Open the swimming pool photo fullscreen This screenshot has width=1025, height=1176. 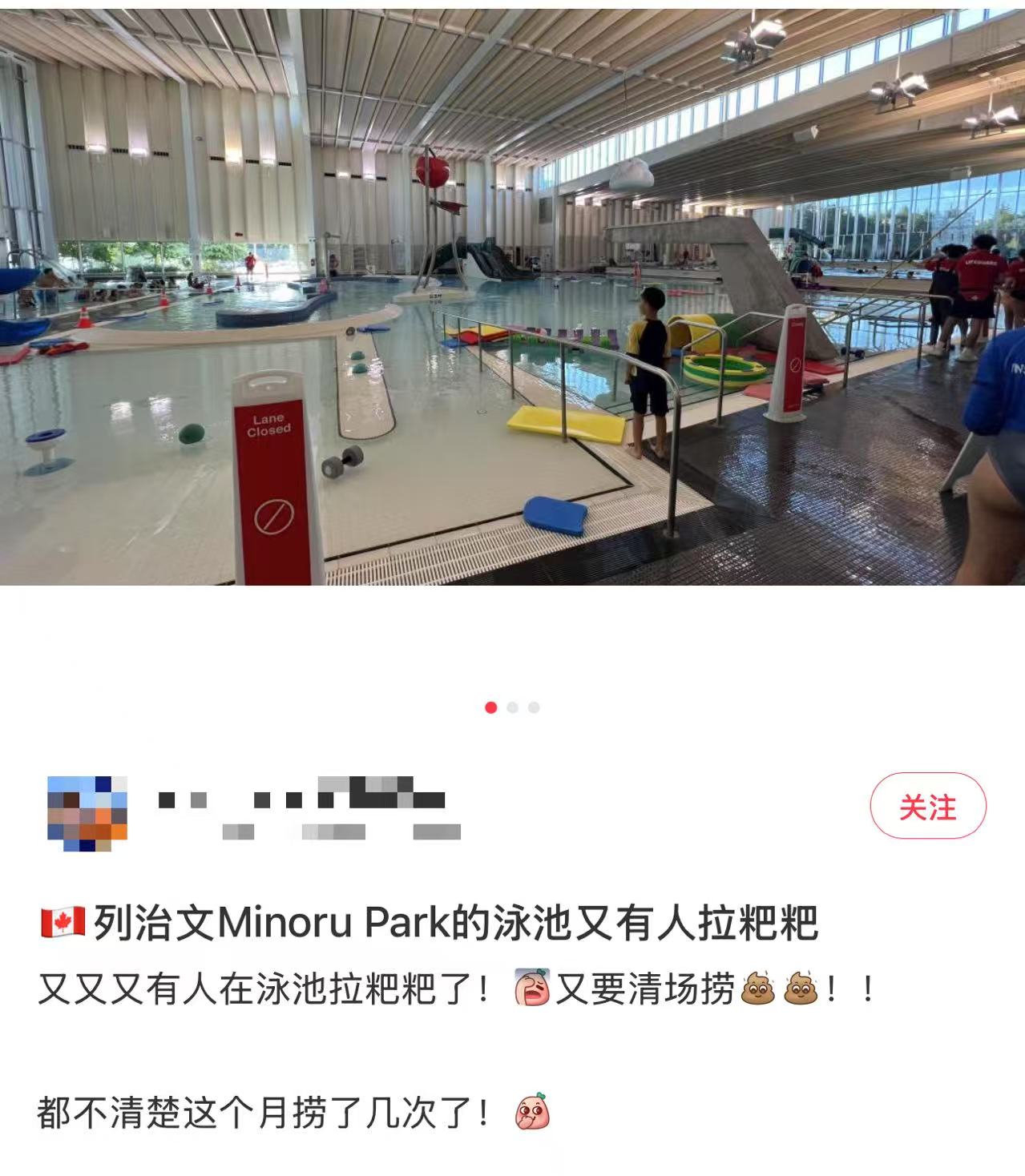pyautogui.click(x=512, y=296)
